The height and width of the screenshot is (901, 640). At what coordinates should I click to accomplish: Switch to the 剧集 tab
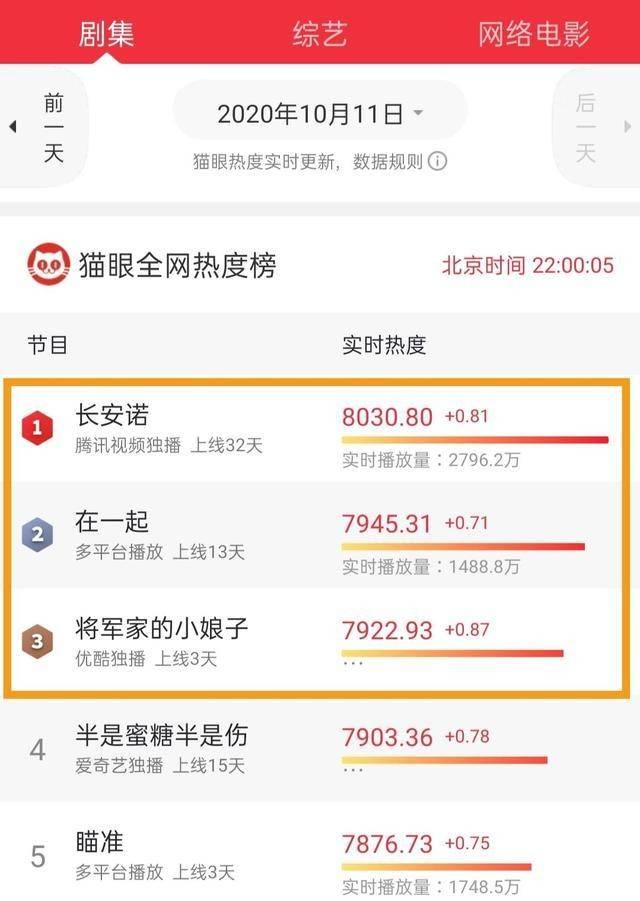click(x=106, y=34)
